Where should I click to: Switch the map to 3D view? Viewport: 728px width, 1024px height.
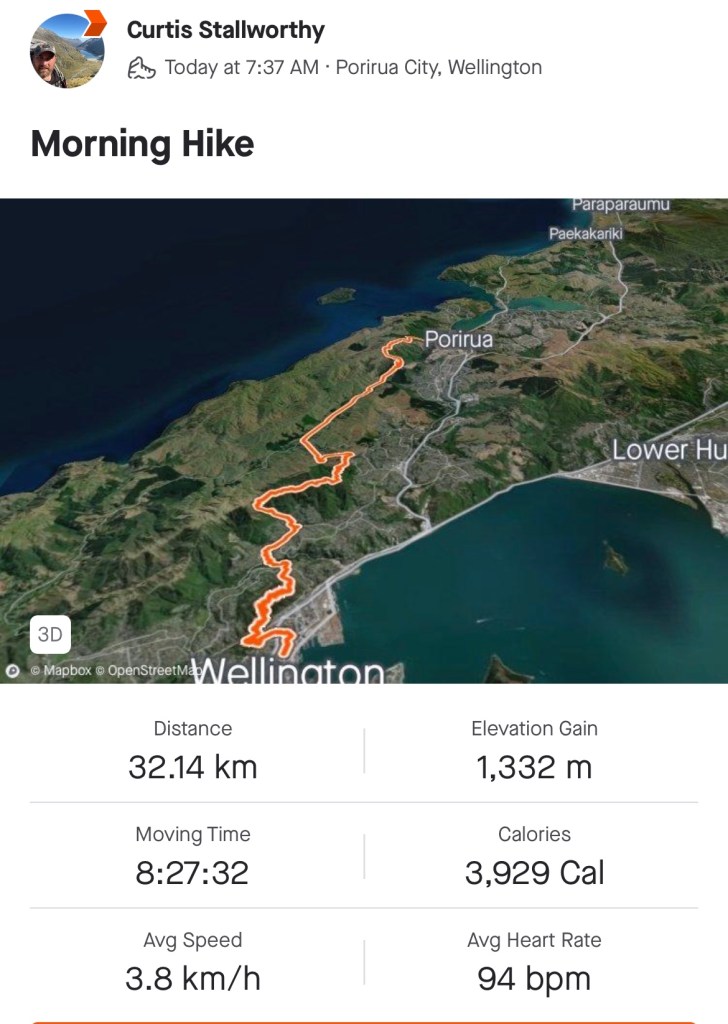click(50, 634)
